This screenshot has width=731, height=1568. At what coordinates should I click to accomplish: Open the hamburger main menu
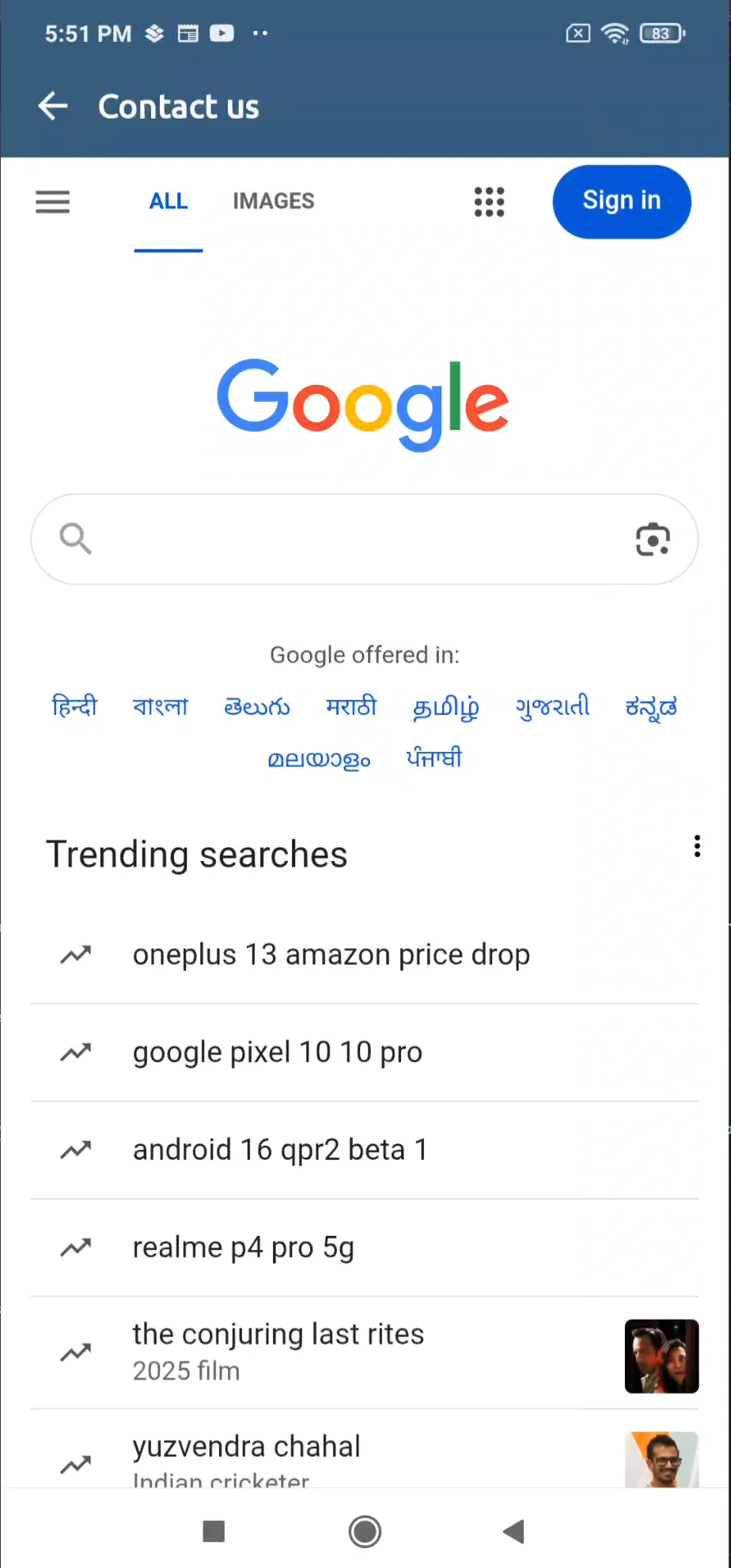coord(52,202)
